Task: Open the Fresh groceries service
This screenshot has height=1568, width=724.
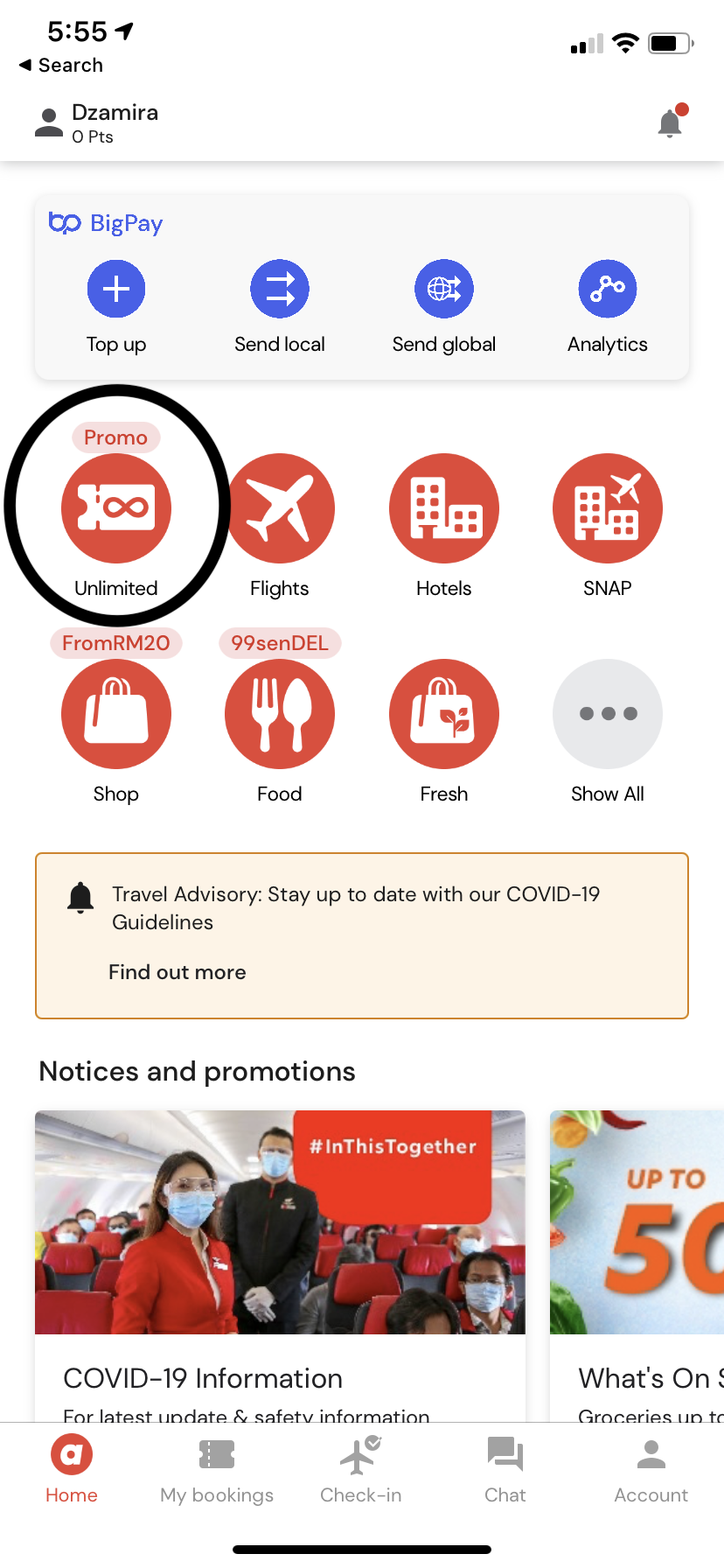Action: pyautogui.click(x=444, y=714)
